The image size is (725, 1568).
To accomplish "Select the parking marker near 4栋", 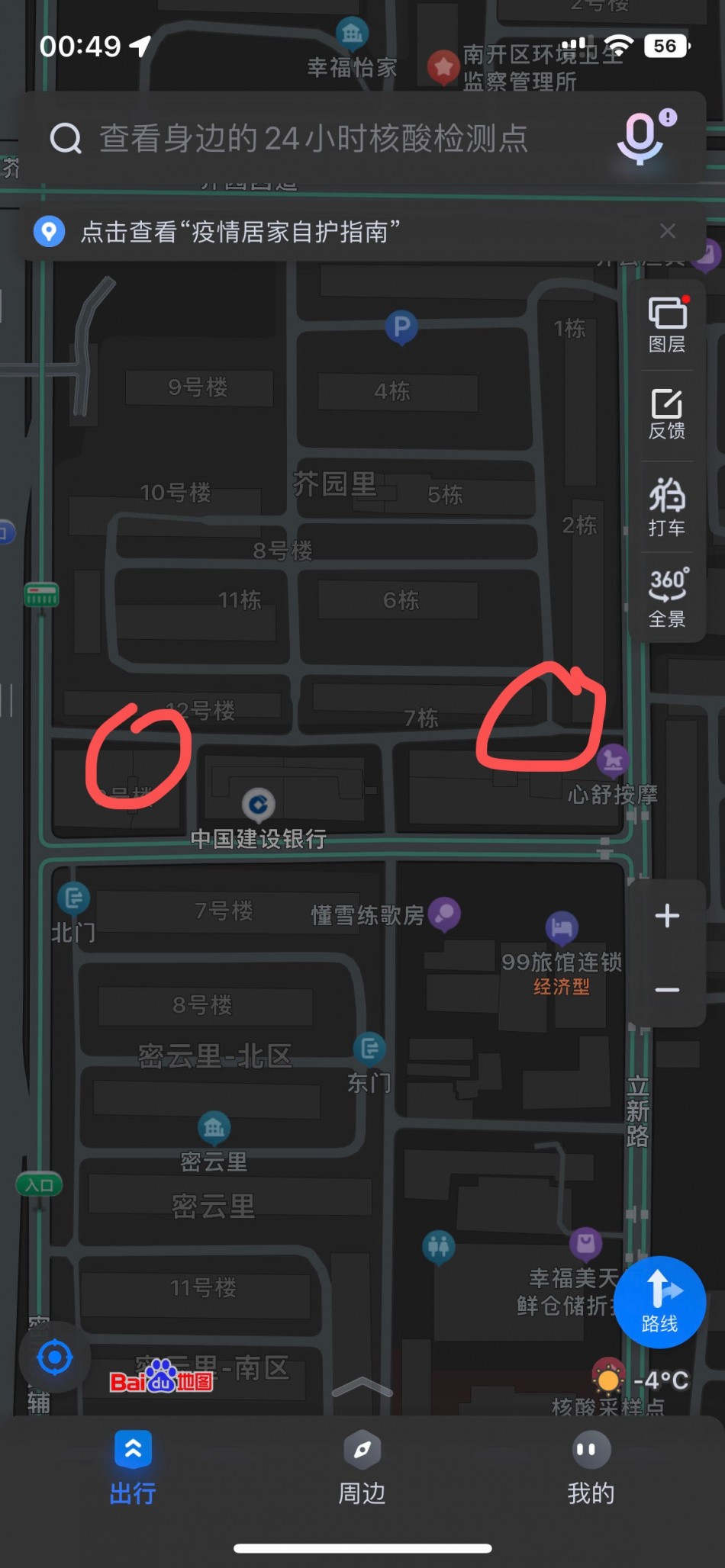I will [x=401, y=327].
